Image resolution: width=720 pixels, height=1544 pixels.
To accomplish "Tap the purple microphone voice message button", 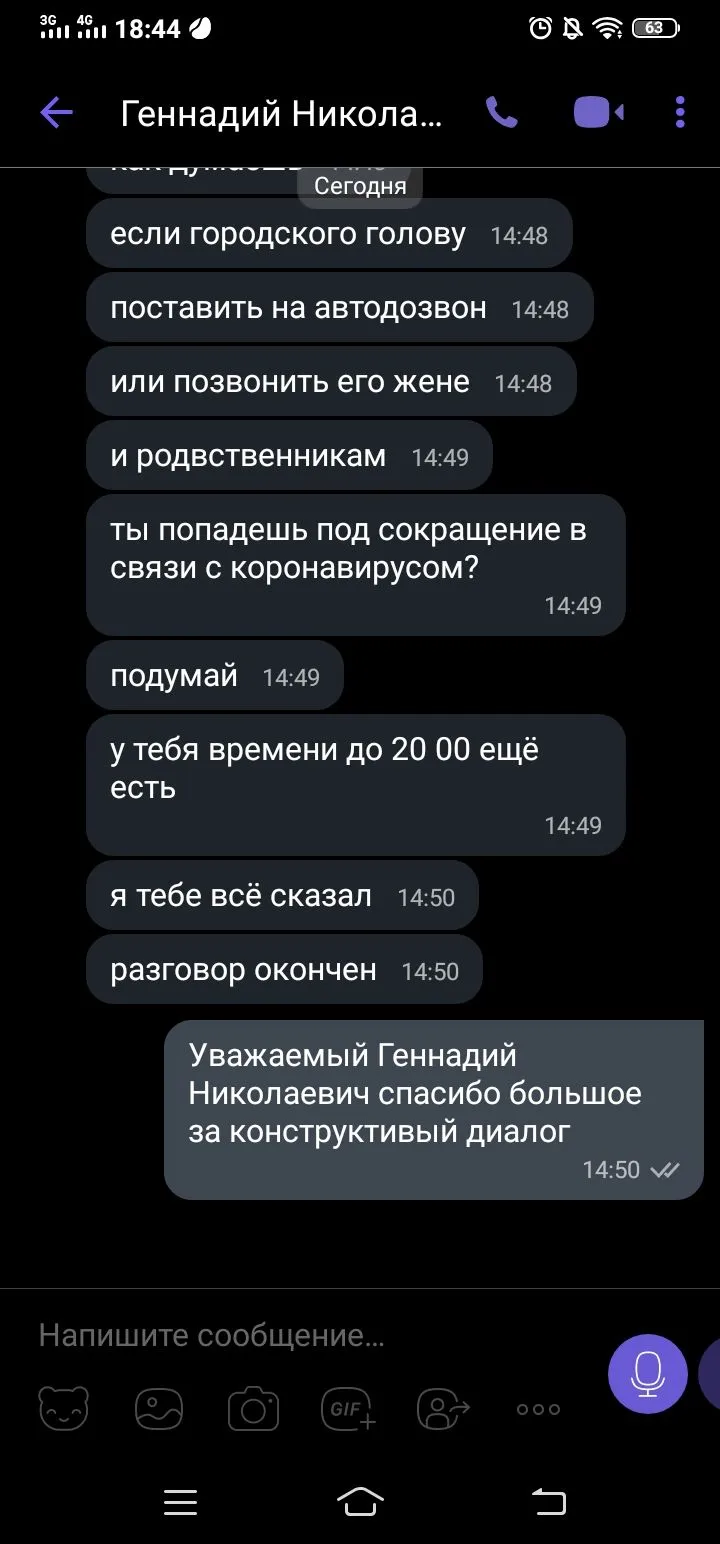I will click(x=647, y=1373).
